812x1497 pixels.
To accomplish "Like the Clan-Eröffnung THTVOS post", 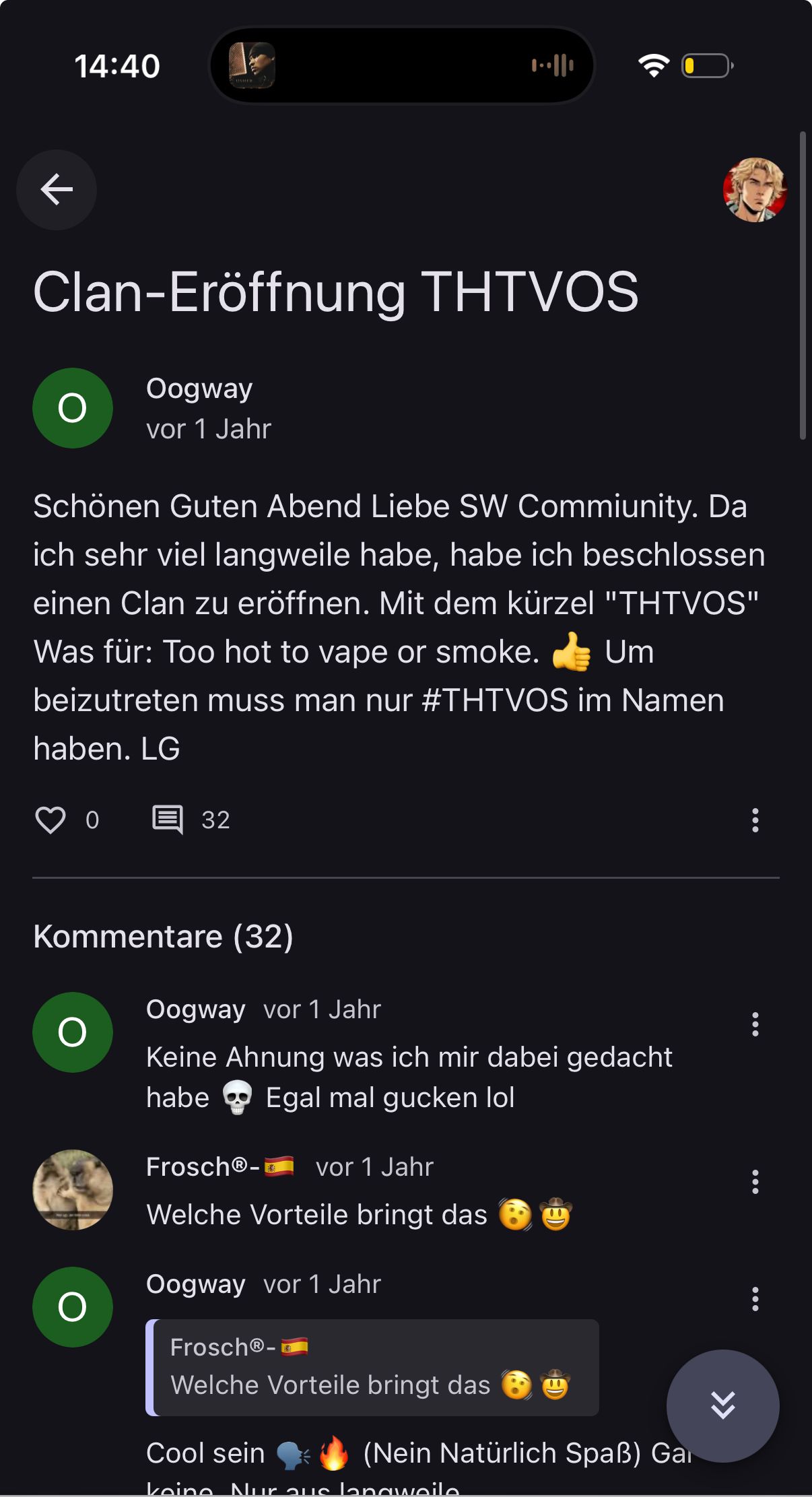I will point(50,820).
